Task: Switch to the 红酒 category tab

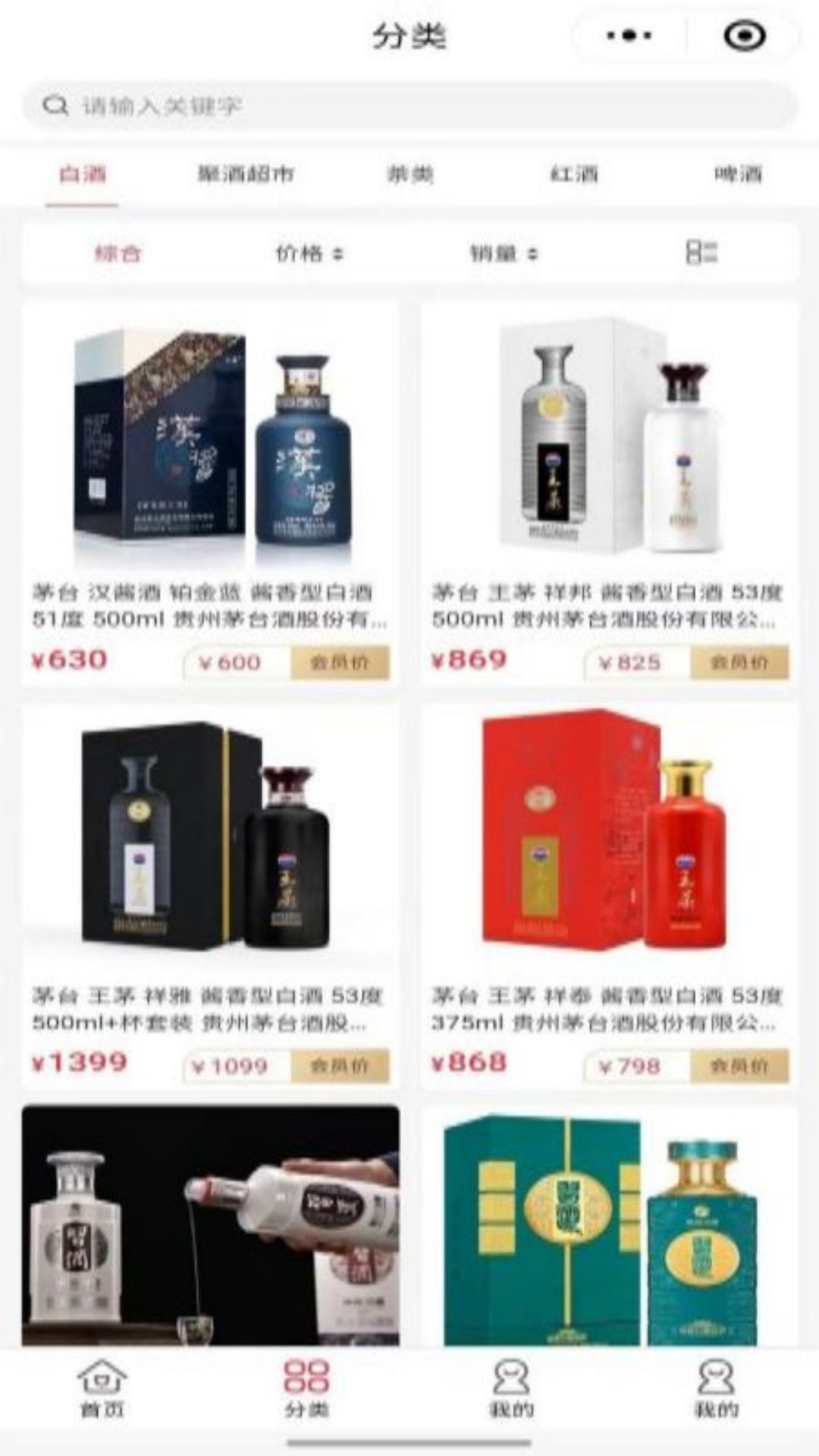Action: [x=574, y=175]
